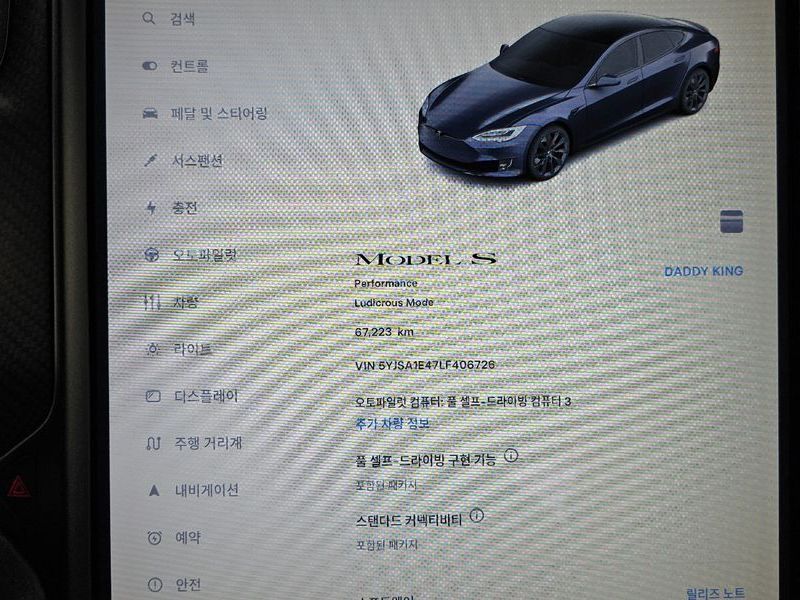Open the 라이트 lights settings
This screenshot has width=800, height=600.
(192, 349)
